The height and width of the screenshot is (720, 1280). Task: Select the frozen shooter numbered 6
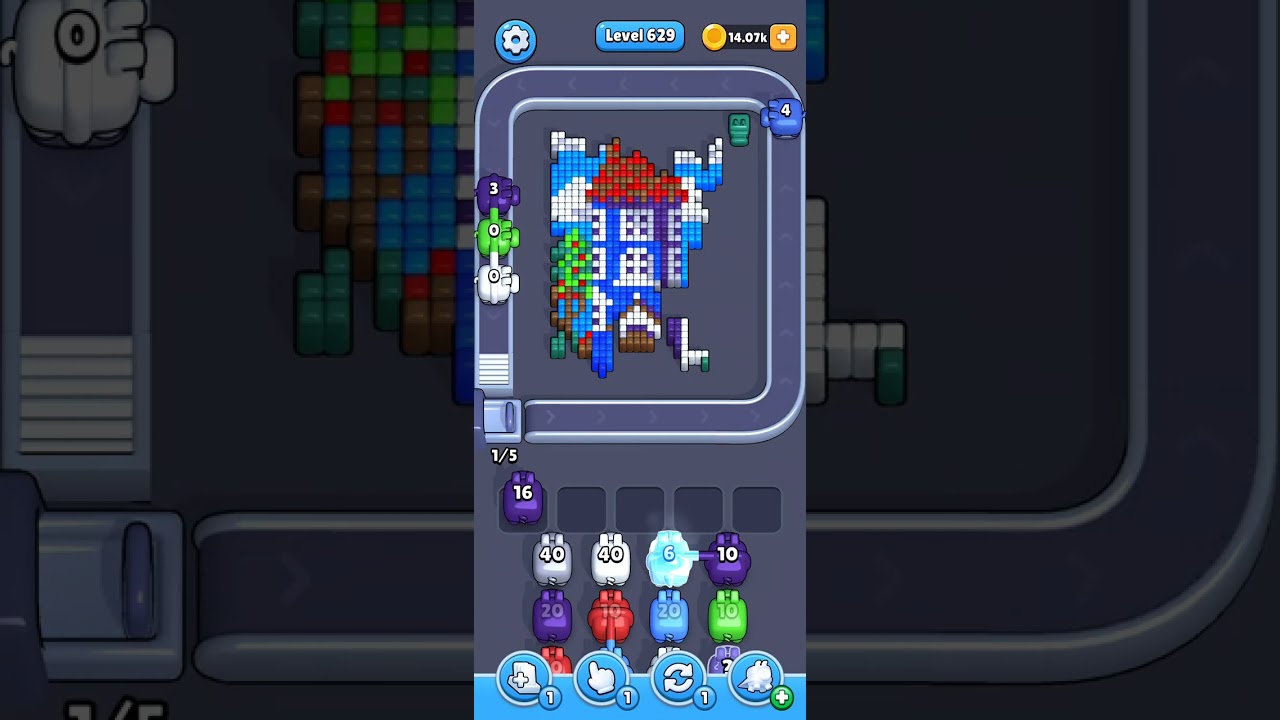click(669, 559)
